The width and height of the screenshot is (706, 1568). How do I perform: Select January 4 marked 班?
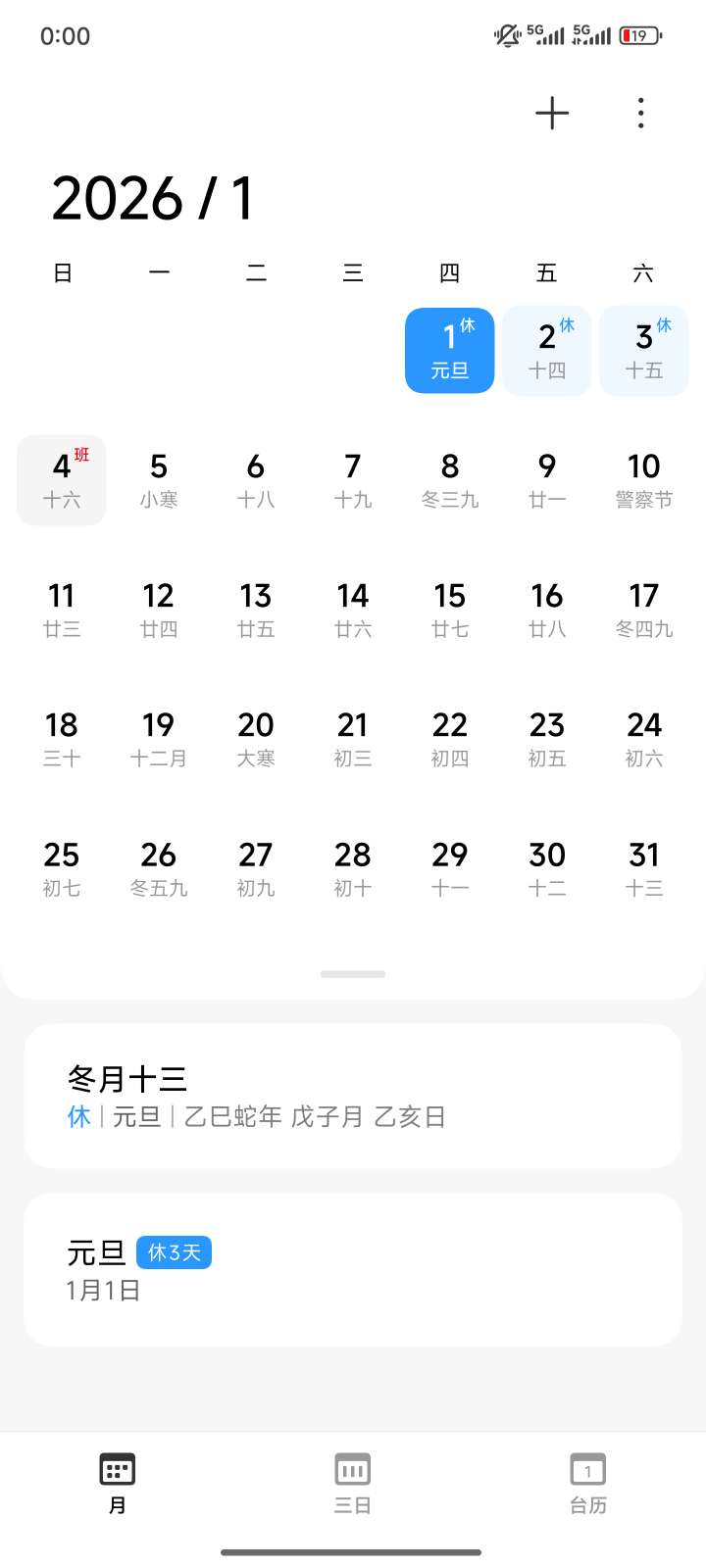(62, 480)
